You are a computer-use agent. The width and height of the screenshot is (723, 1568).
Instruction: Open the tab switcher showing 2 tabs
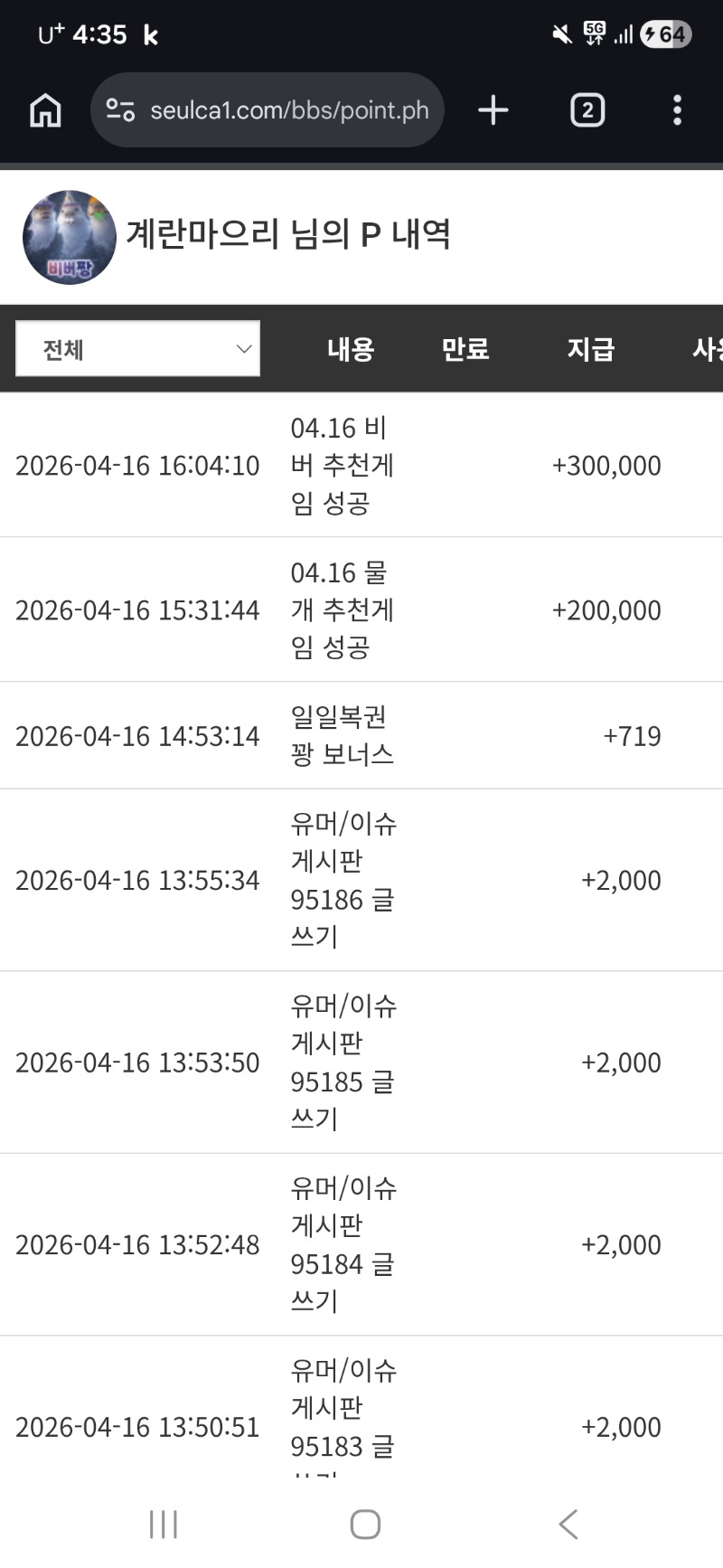[x=587, y=110]
